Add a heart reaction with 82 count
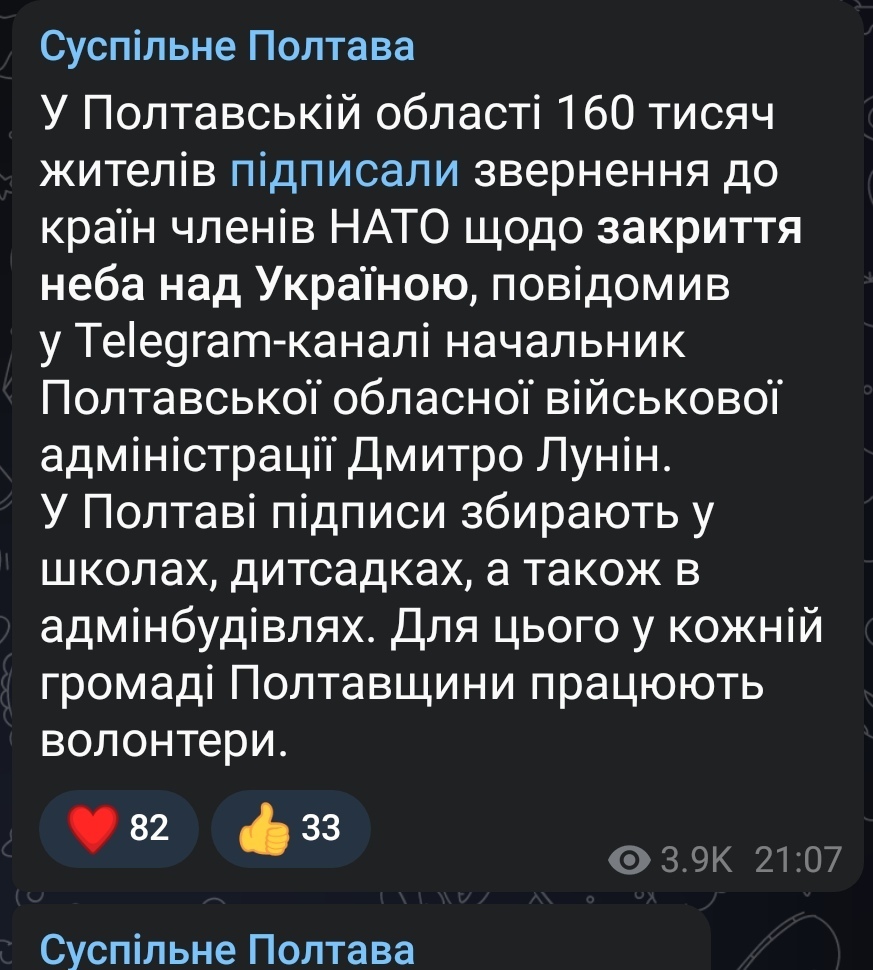Screen dimensions: 873x970 pos(119,829)
